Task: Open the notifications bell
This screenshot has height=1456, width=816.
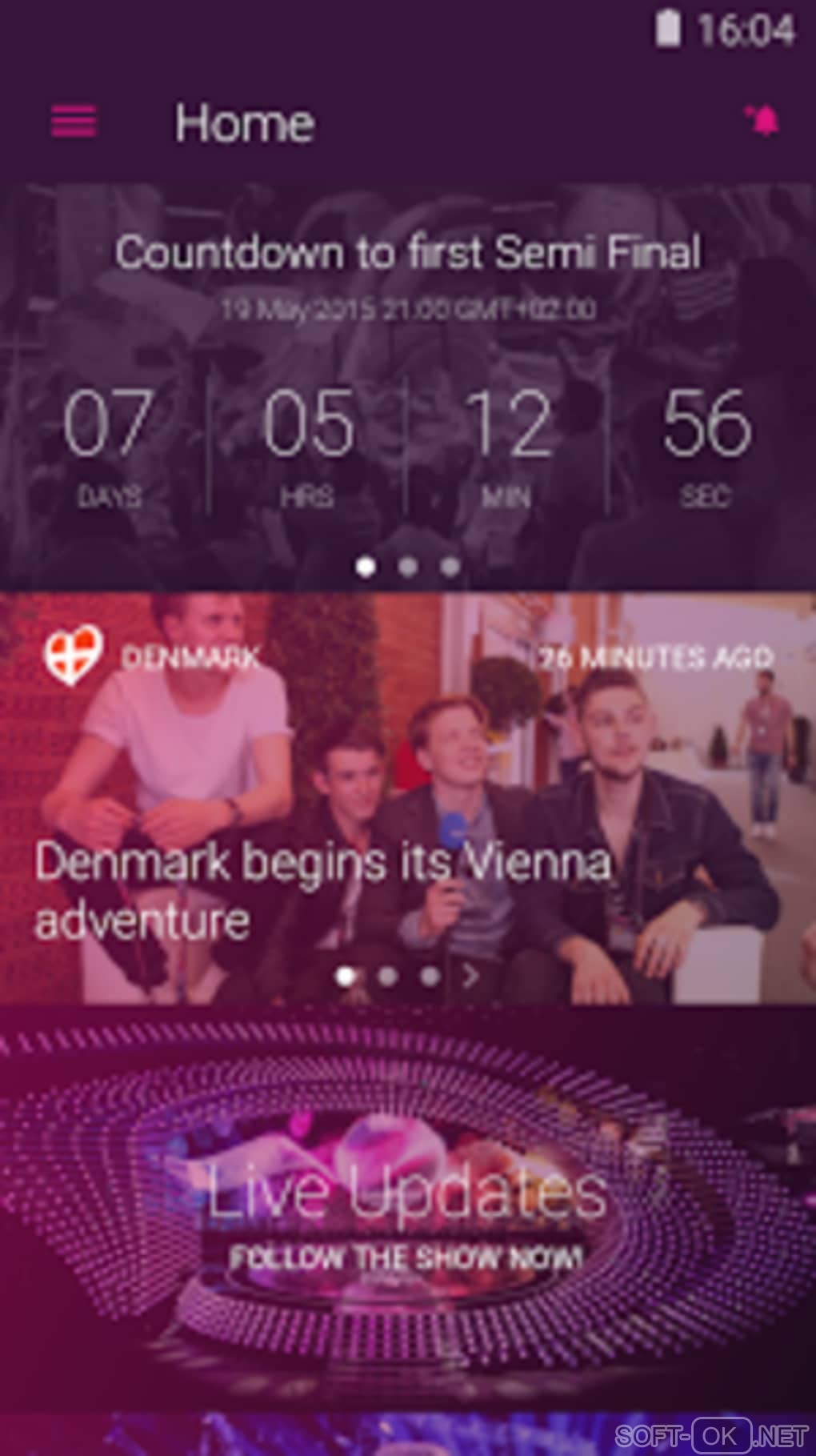Action: [x=762, y=122]
